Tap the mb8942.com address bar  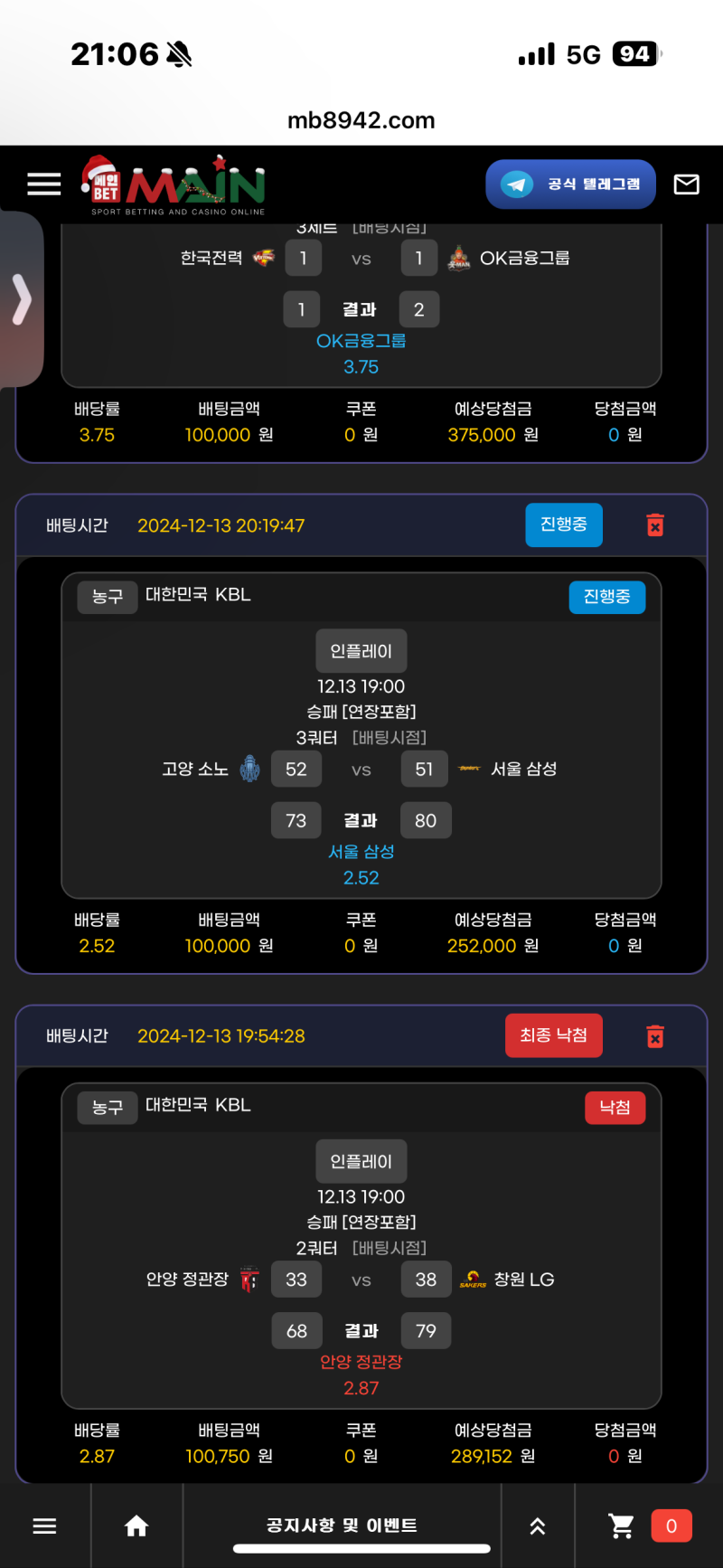[361, 120]
